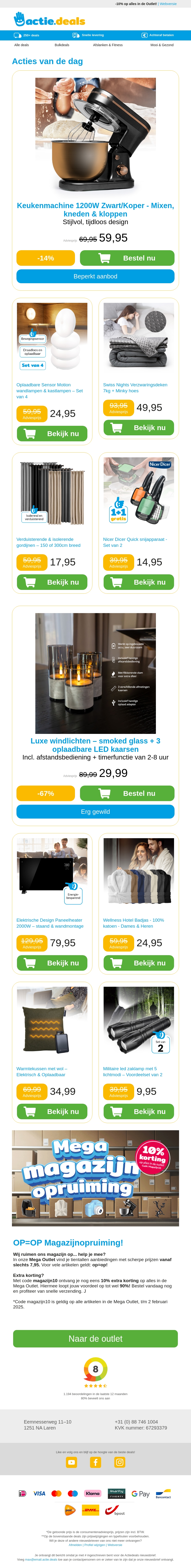
Task: Bekijk nu for Militaire led zaklamp
Action: [139, 1112]
